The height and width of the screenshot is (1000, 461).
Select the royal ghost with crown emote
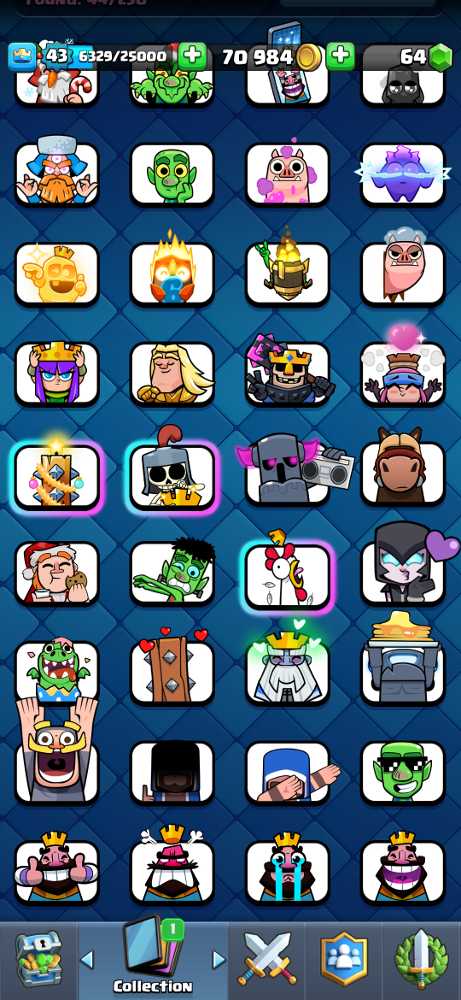click(x=288, y=672)
